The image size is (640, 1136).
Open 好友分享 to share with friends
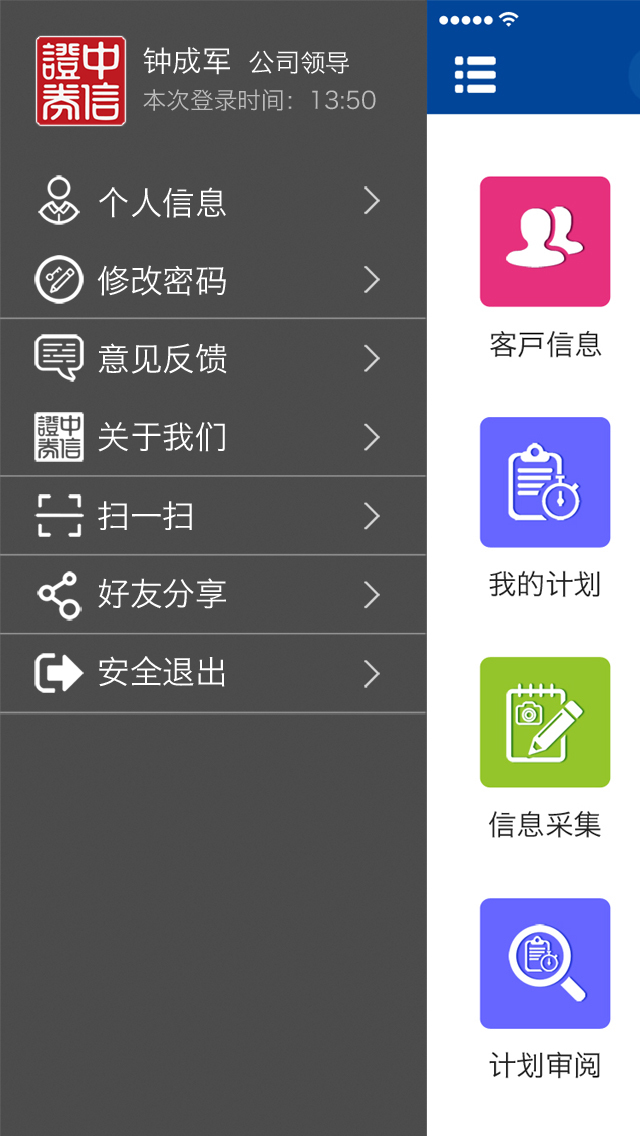[x=212, y=595]
